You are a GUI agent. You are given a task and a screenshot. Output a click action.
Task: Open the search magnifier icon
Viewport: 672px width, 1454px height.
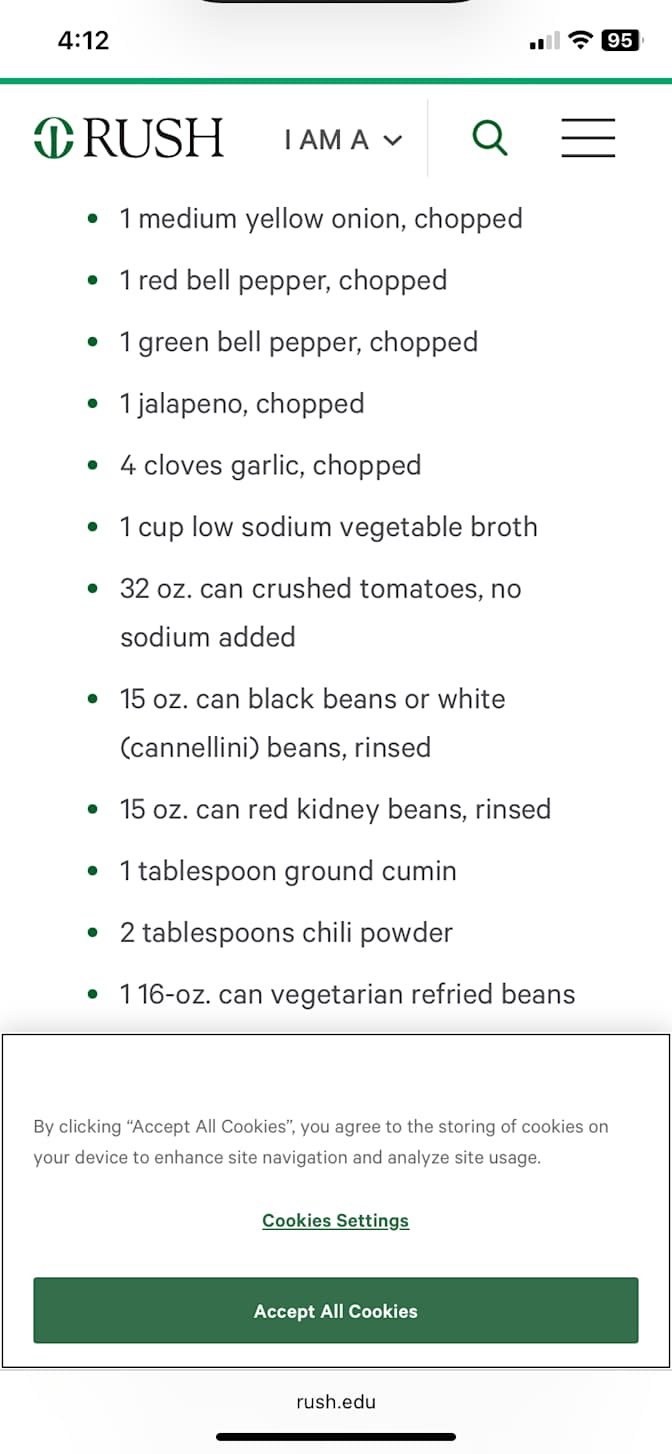coord(489,138)
